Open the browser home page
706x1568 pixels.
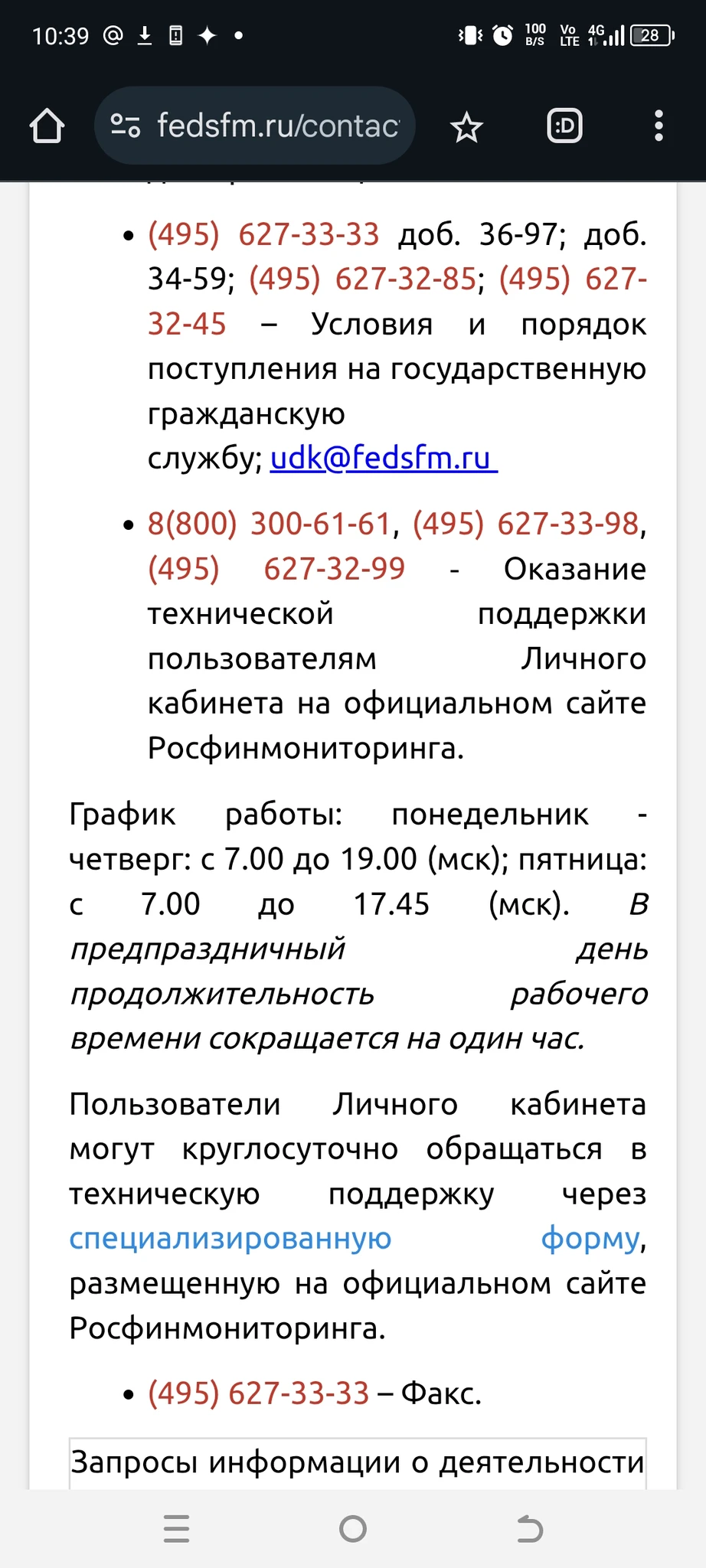[47, 126]
